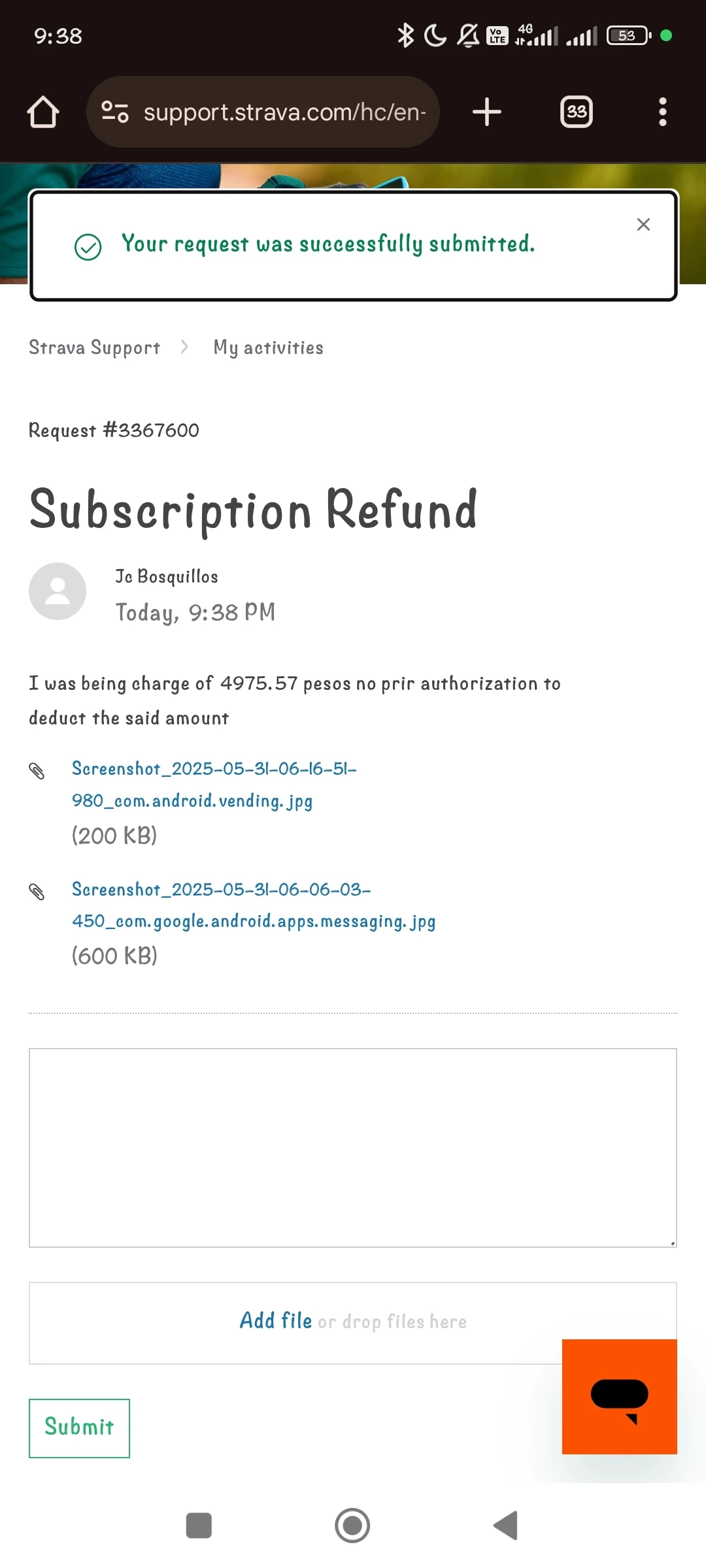Viewport: 706px width, 1568px height.
Task: Open My activities breadcrumb link
Action: pos(269,348)
